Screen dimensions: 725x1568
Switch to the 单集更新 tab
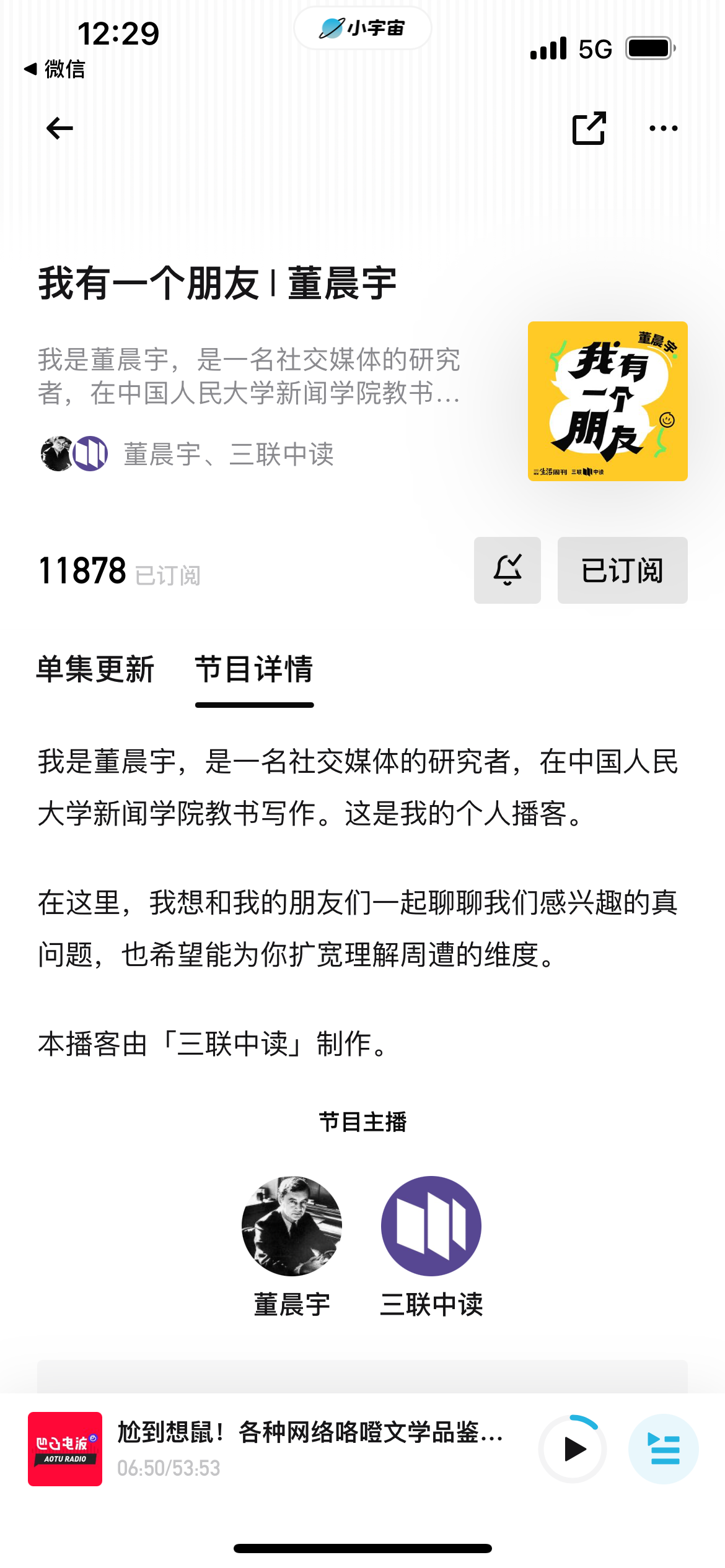click(95, 670)
